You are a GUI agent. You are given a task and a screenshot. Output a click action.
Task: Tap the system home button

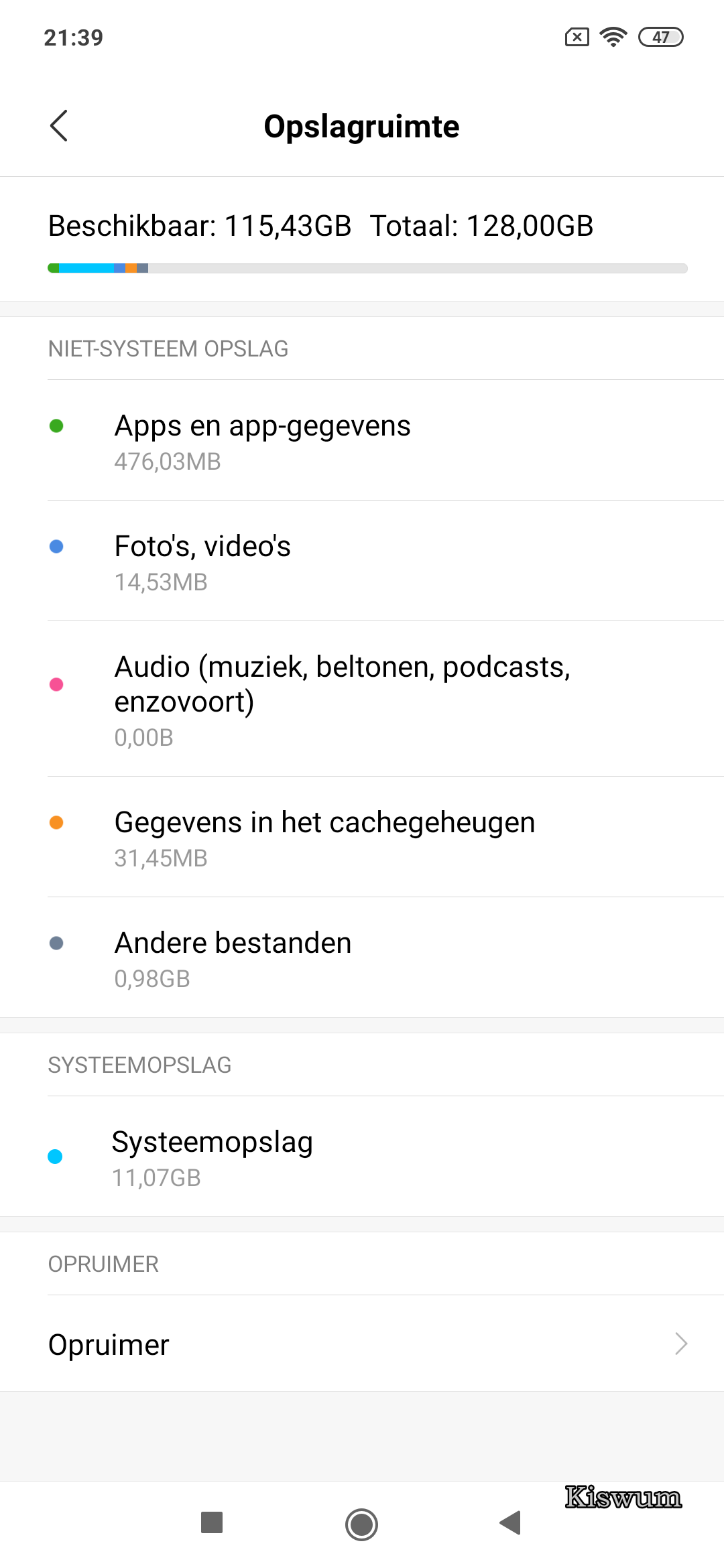click(362, 1524)
